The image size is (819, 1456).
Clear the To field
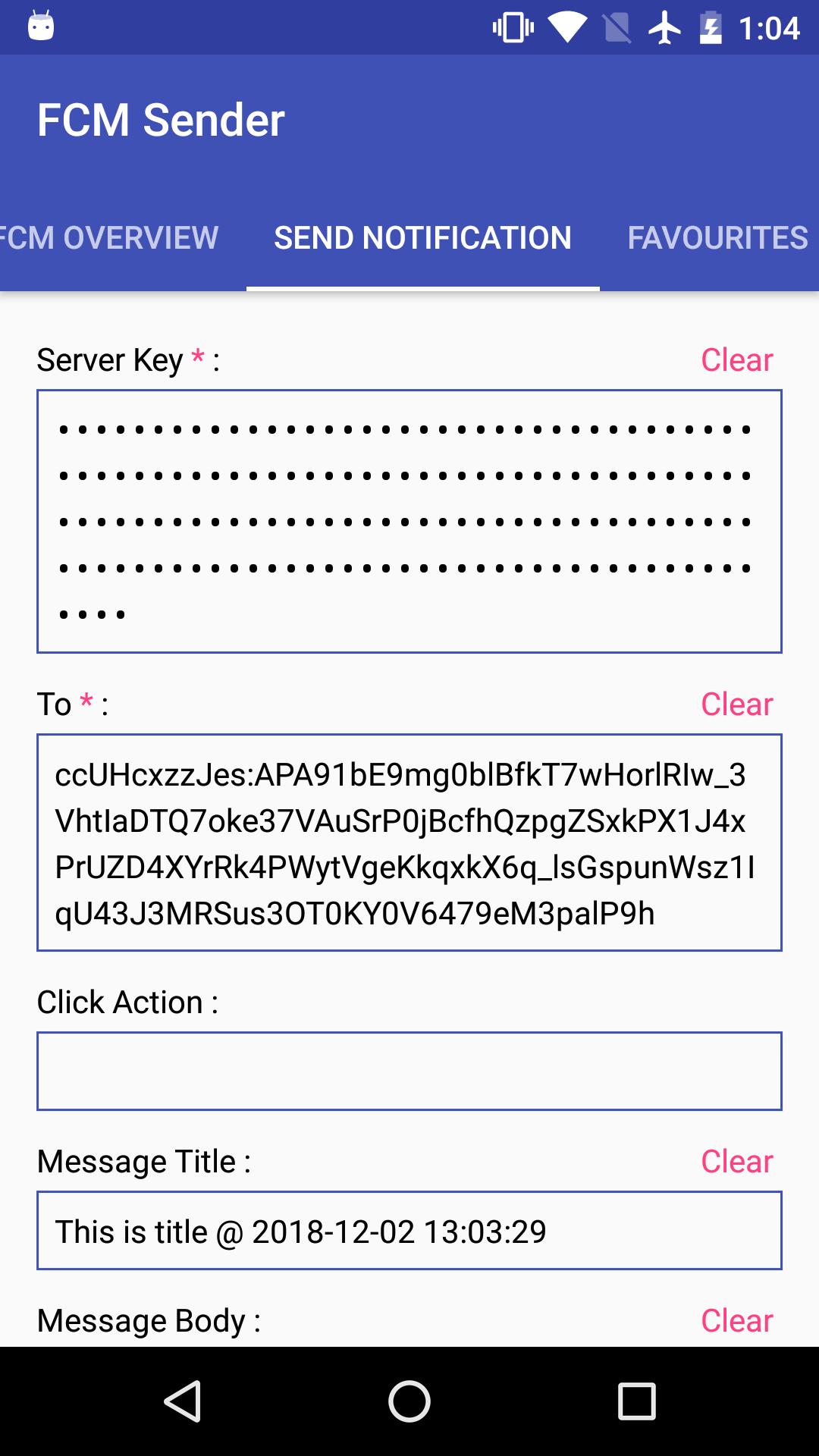pos(736,704)
